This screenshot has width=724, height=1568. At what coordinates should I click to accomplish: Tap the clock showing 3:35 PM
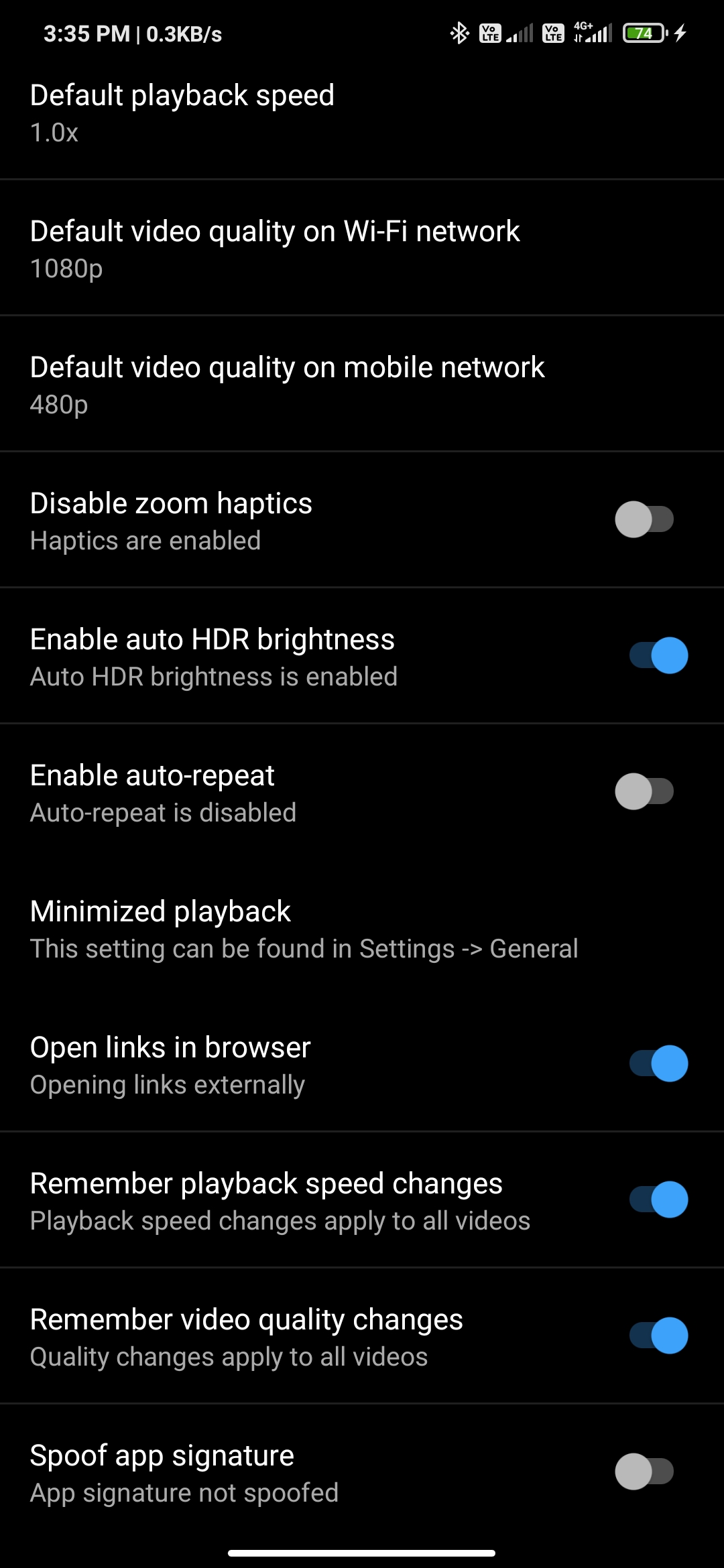pos(85,33)
